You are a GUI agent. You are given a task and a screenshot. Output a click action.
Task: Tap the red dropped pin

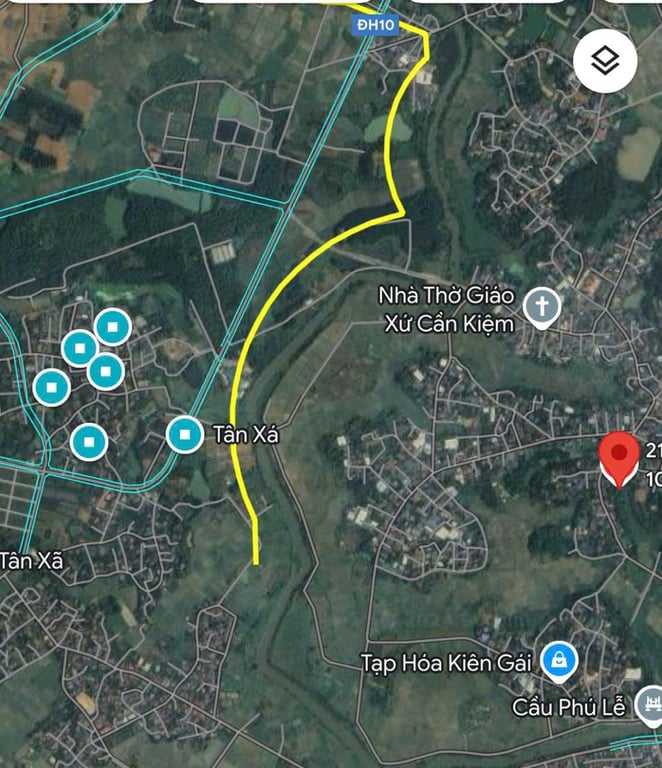click(619, 457)
